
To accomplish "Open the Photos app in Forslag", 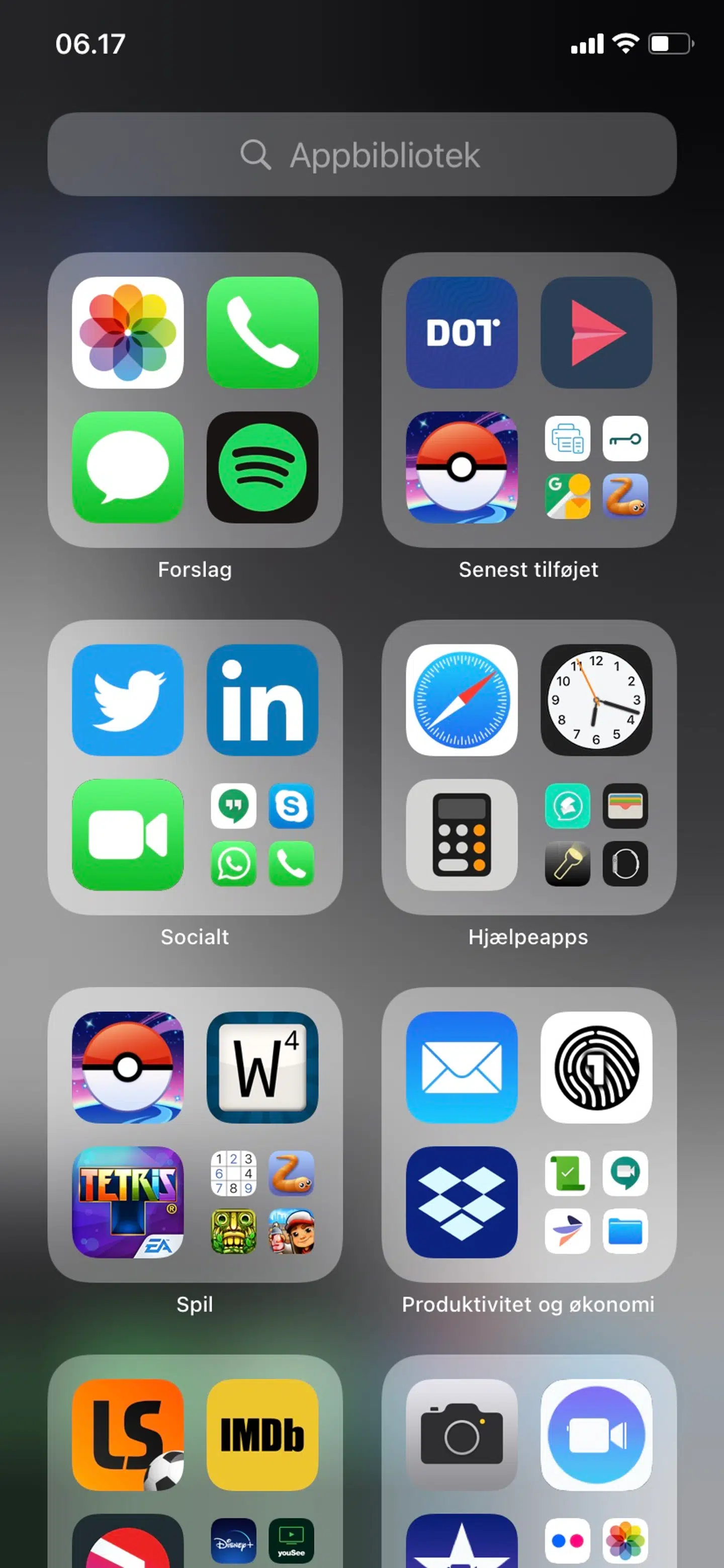I will (x=128, y=333).
